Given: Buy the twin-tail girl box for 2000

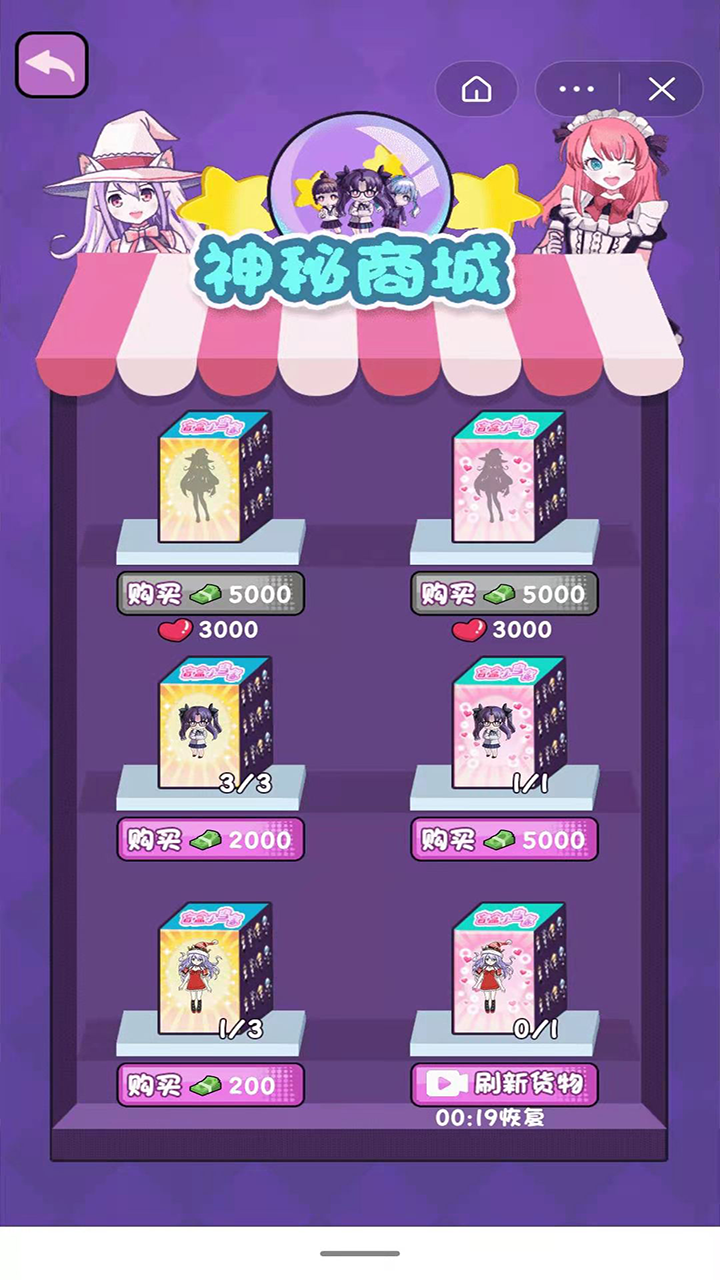Looking at the screenshot, I should (210, 840).
